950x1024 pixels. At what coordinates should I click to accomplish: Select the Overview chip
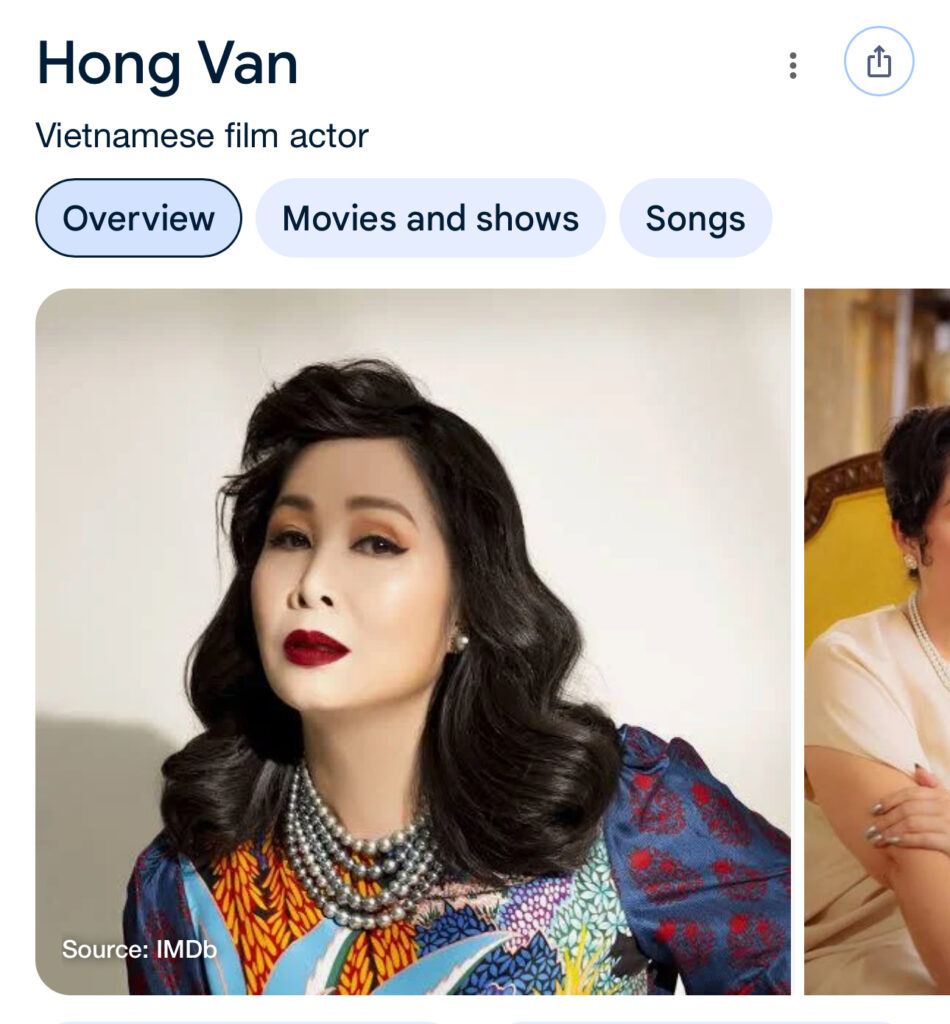point(138,218)
